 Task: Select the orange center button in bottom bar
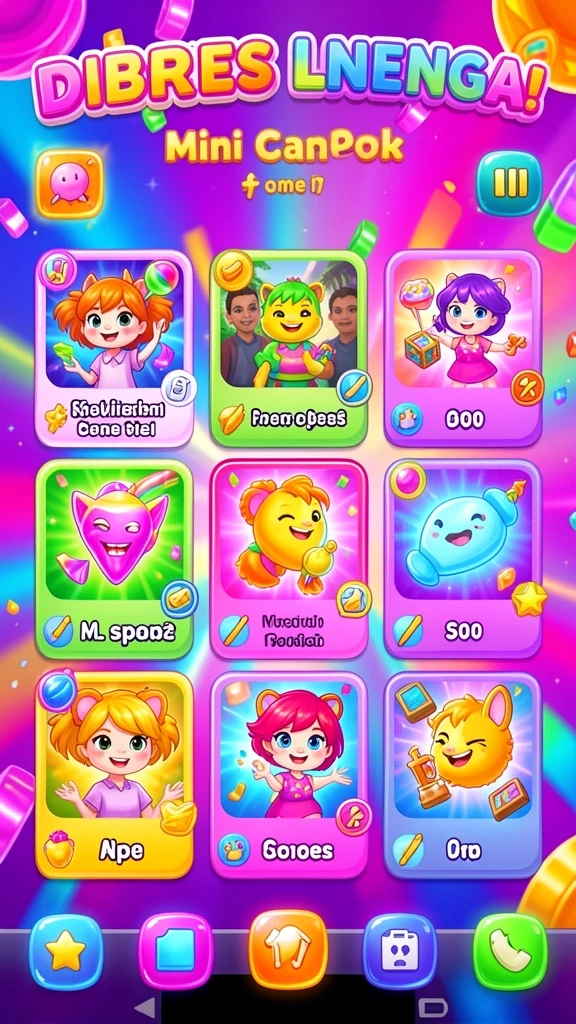[x=288, y=950]
